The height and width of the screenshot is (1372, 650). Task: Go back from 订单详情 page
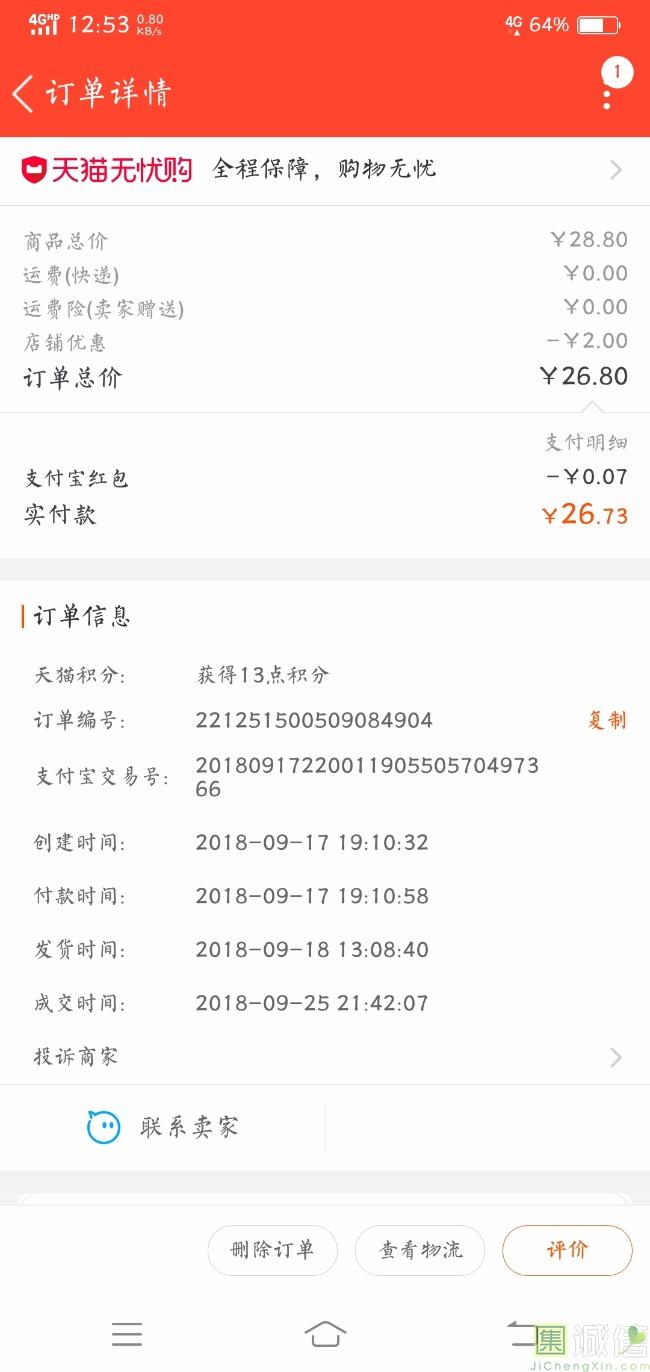pos(24,94)
